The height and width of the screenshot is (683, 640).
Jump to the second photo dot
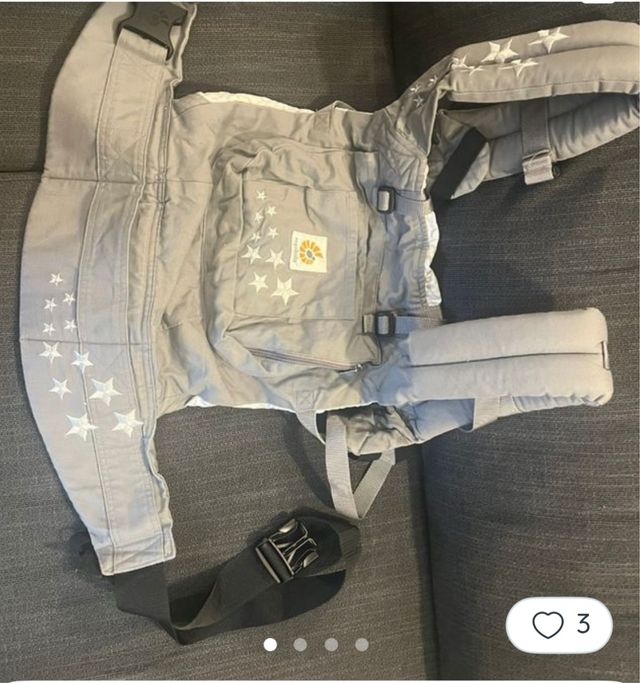click(301, 645)
